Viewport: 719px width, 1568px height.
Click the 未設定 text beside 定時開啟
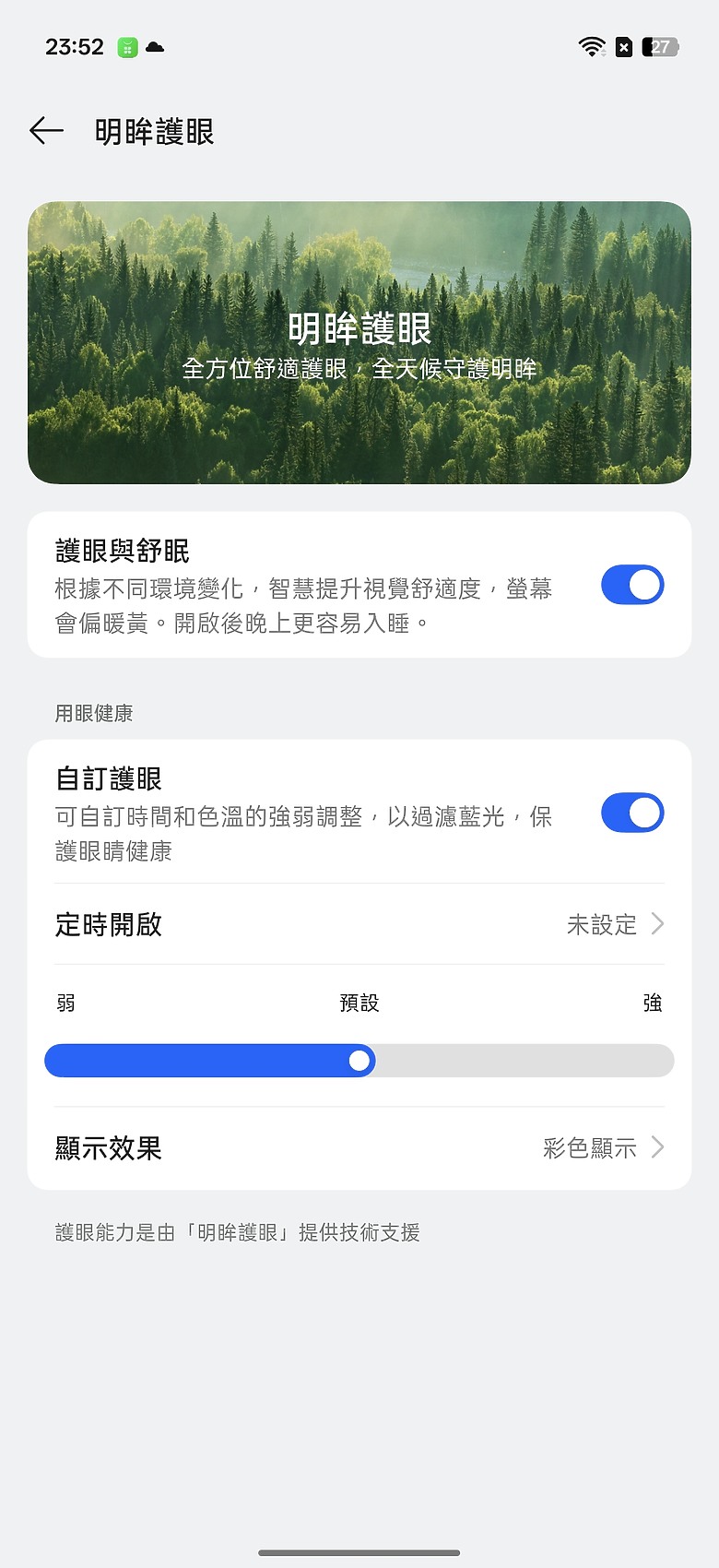[x=604, y=924]
